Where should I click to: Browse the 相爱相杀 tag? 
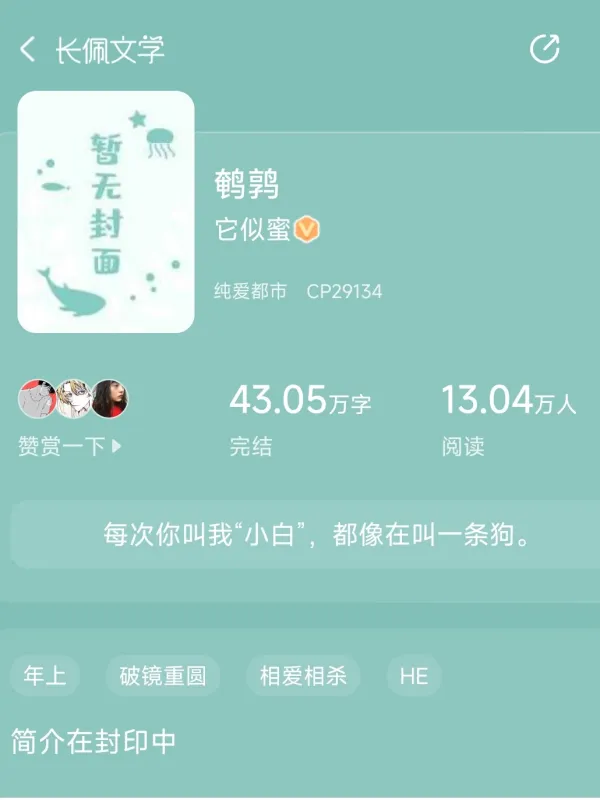tap(303, 676)
